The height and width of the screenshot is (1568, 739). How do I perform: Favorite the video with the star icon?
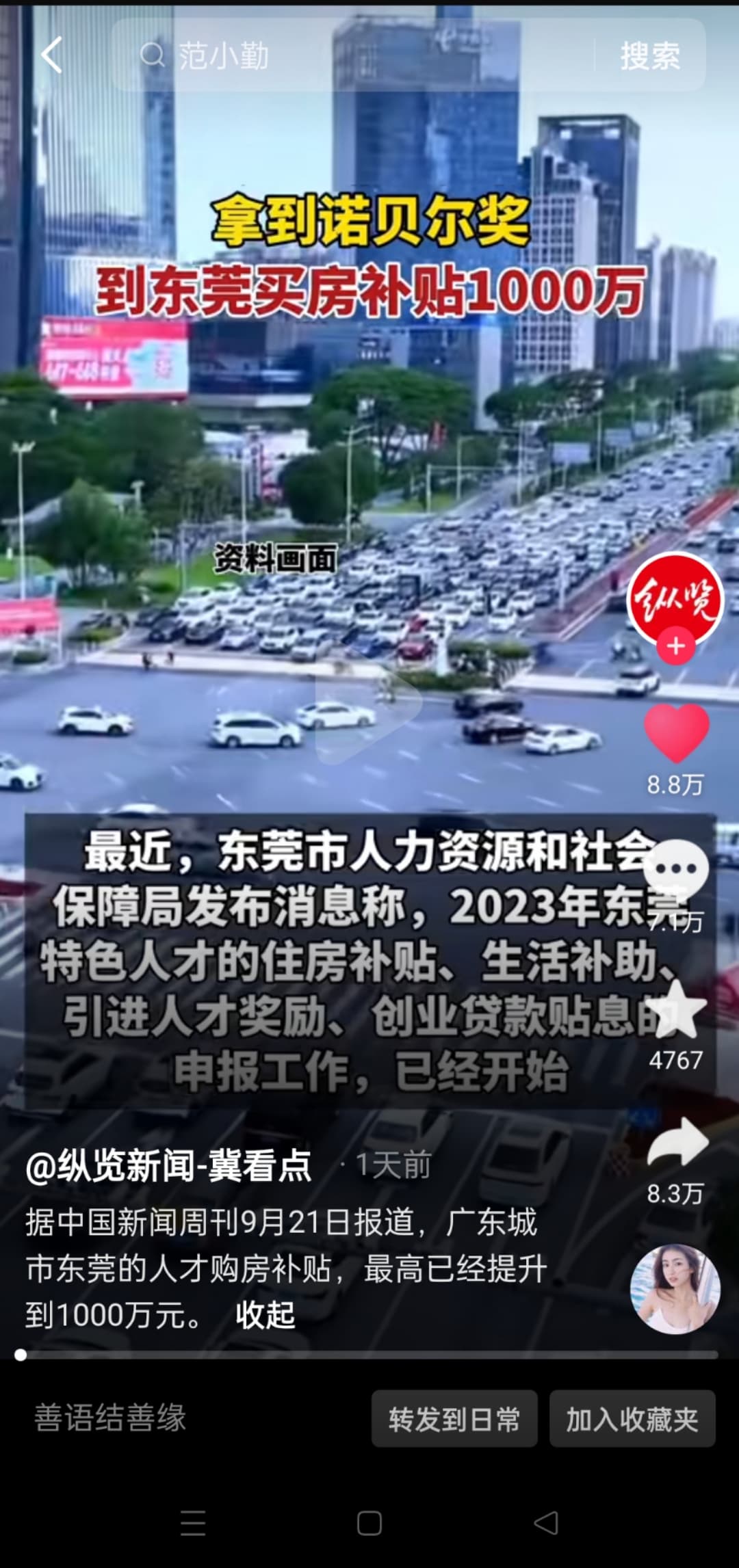(676, 1009)
